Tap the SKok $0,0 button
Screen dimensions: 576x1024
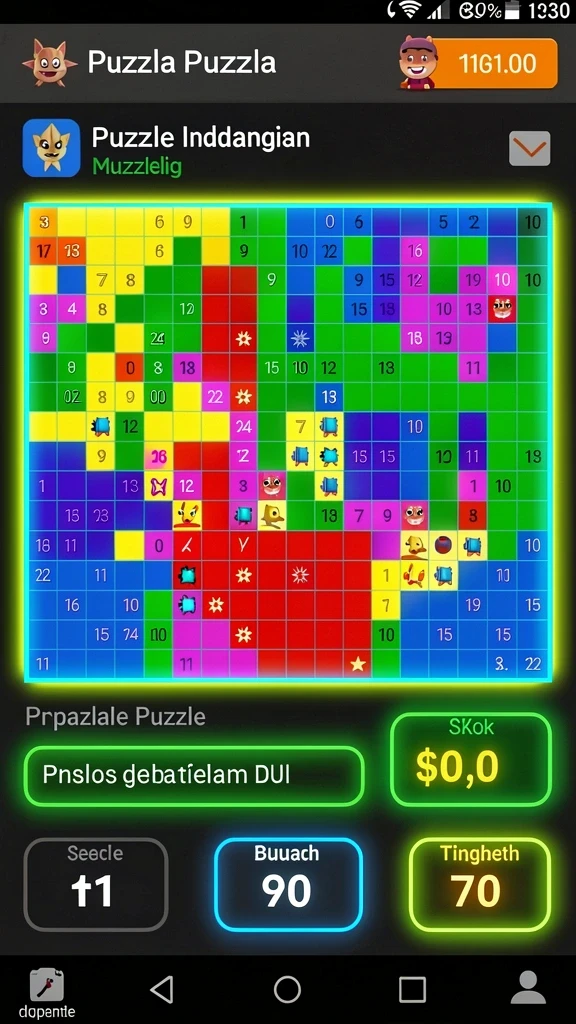(471, 760)
